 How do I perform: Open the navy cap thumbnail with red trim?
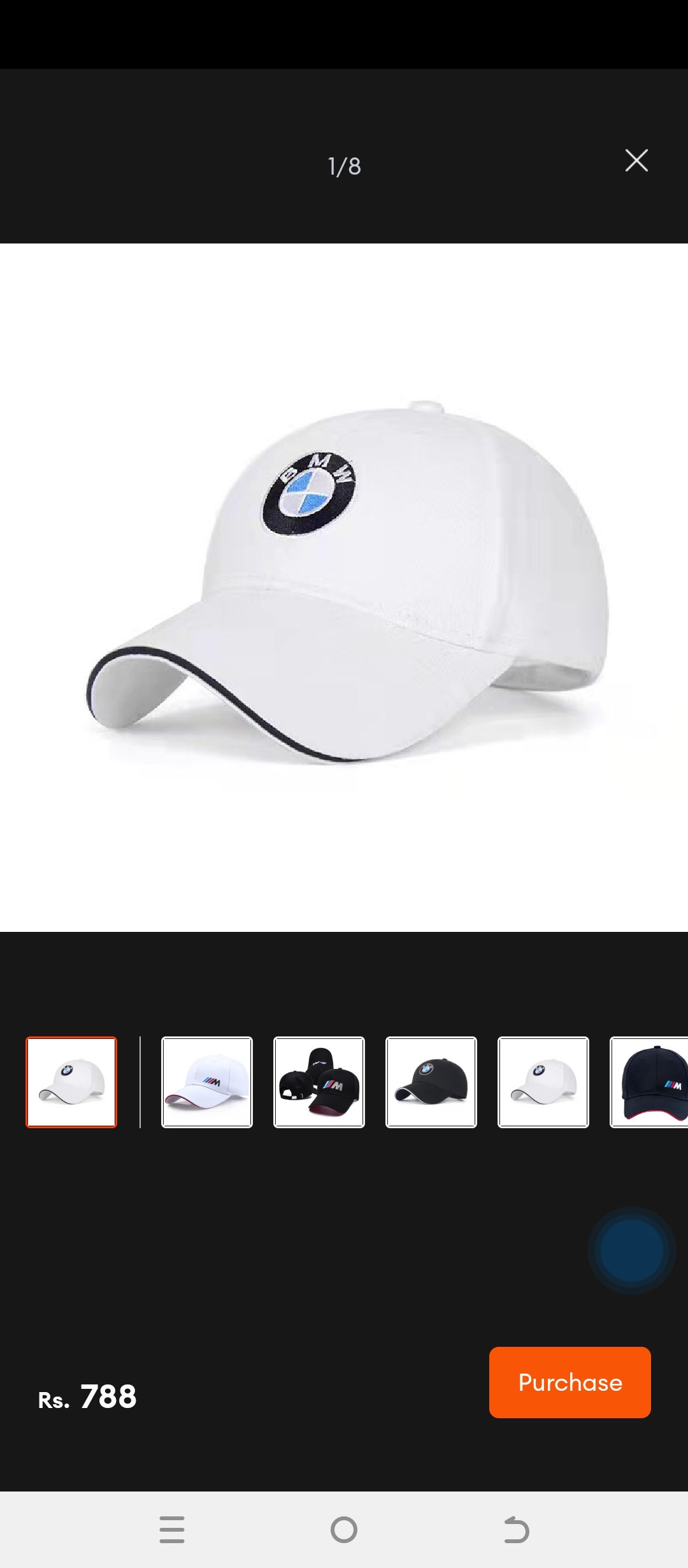[x=650, y=1082]
